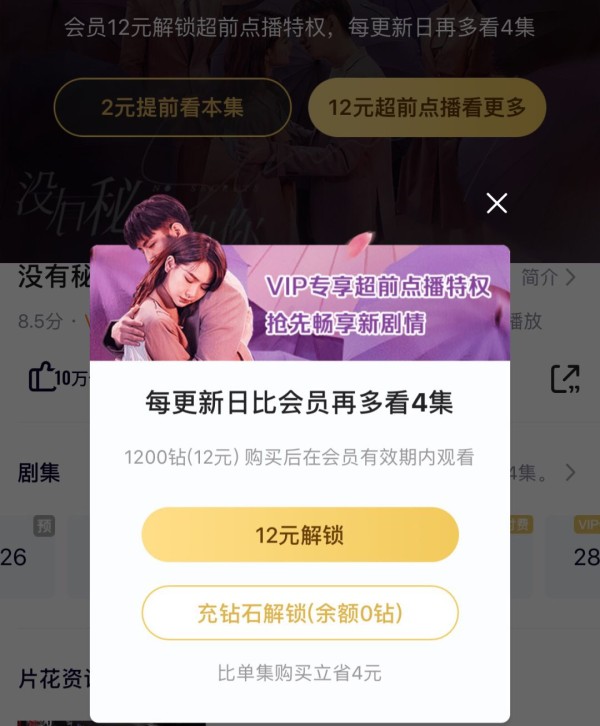Select 12元超前点播看更多 option
Screen dimensions: 600x726
(427, 107)
